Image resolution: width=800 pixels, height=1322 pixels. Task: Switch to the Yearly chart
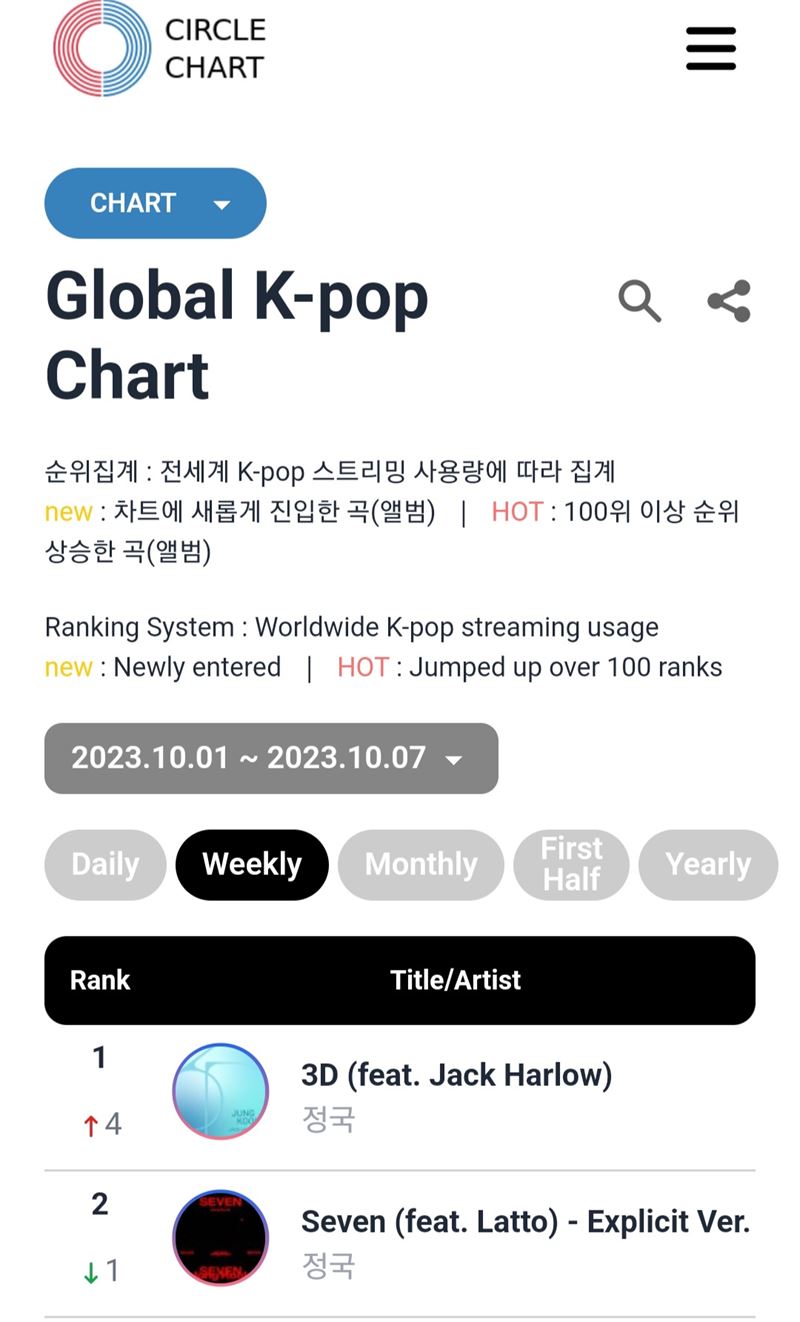pyautogui.click(x=708, y=864)
